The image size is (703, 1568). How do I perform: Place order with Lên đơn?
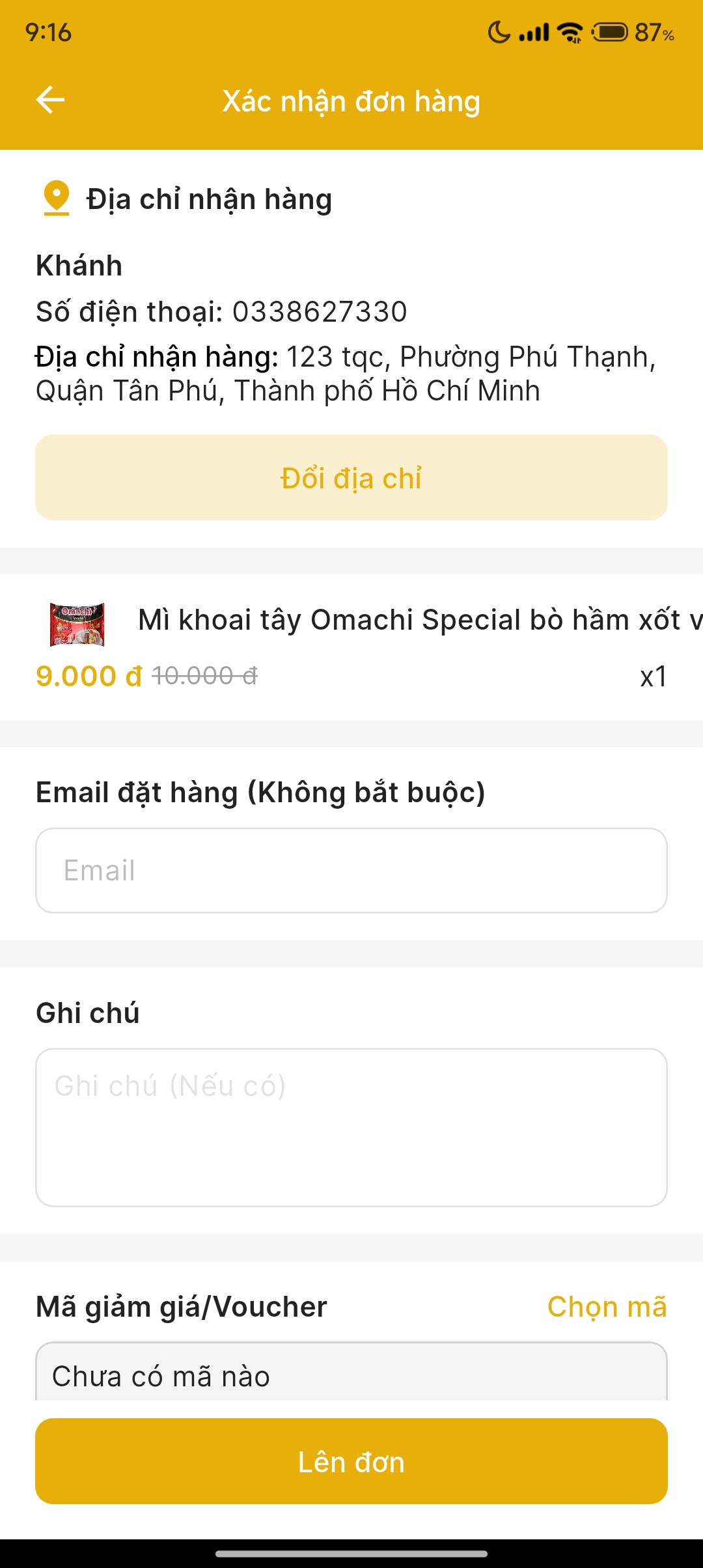pos(351,1461)
